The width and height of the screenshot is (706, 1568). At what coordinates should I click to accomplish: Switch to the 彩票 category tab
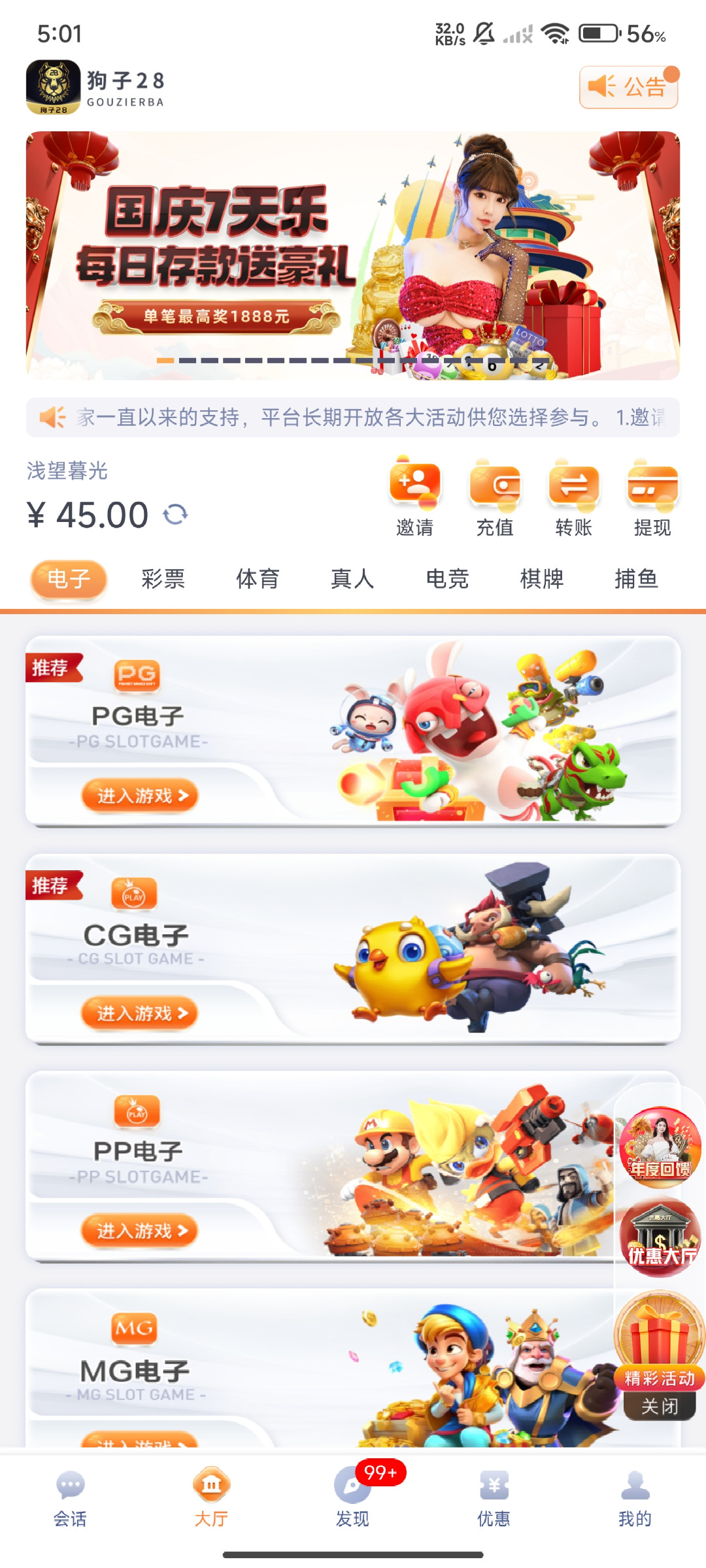[x=163, y=579]
